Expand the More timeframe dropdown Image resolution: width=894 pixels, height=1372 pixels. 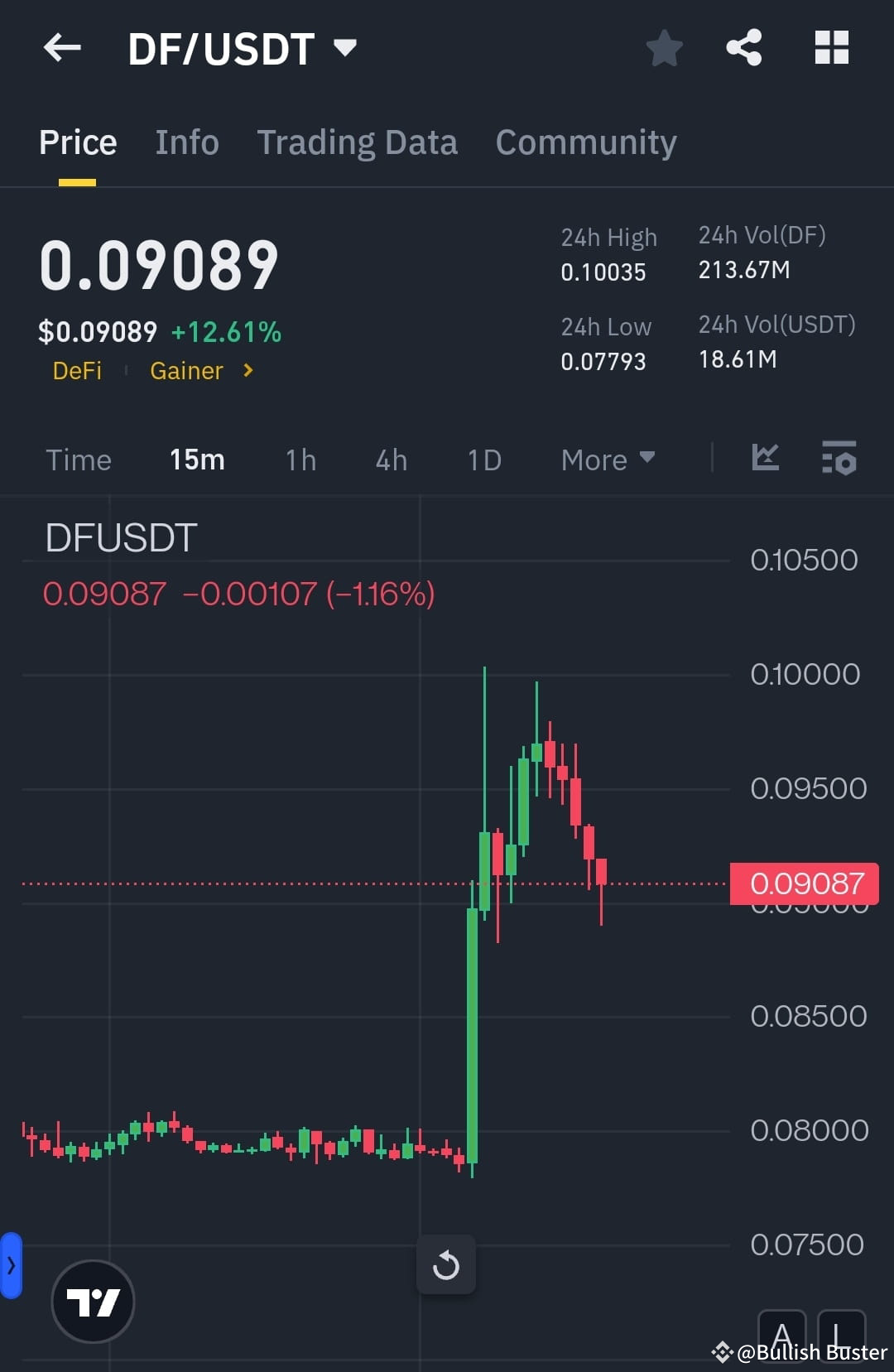[x=608, y=460]
